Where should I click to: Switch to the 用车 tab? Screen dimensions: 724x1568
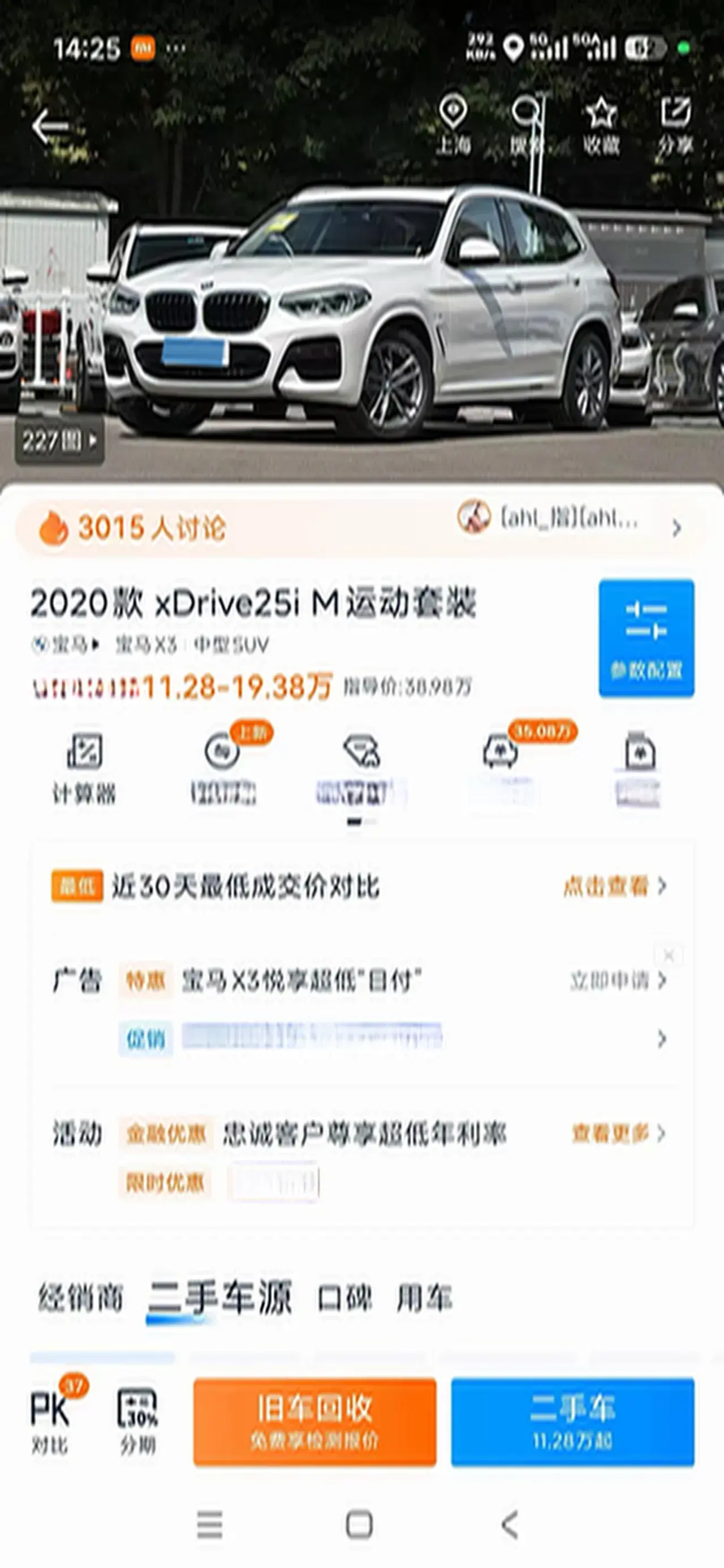(x=424, y=1298)
